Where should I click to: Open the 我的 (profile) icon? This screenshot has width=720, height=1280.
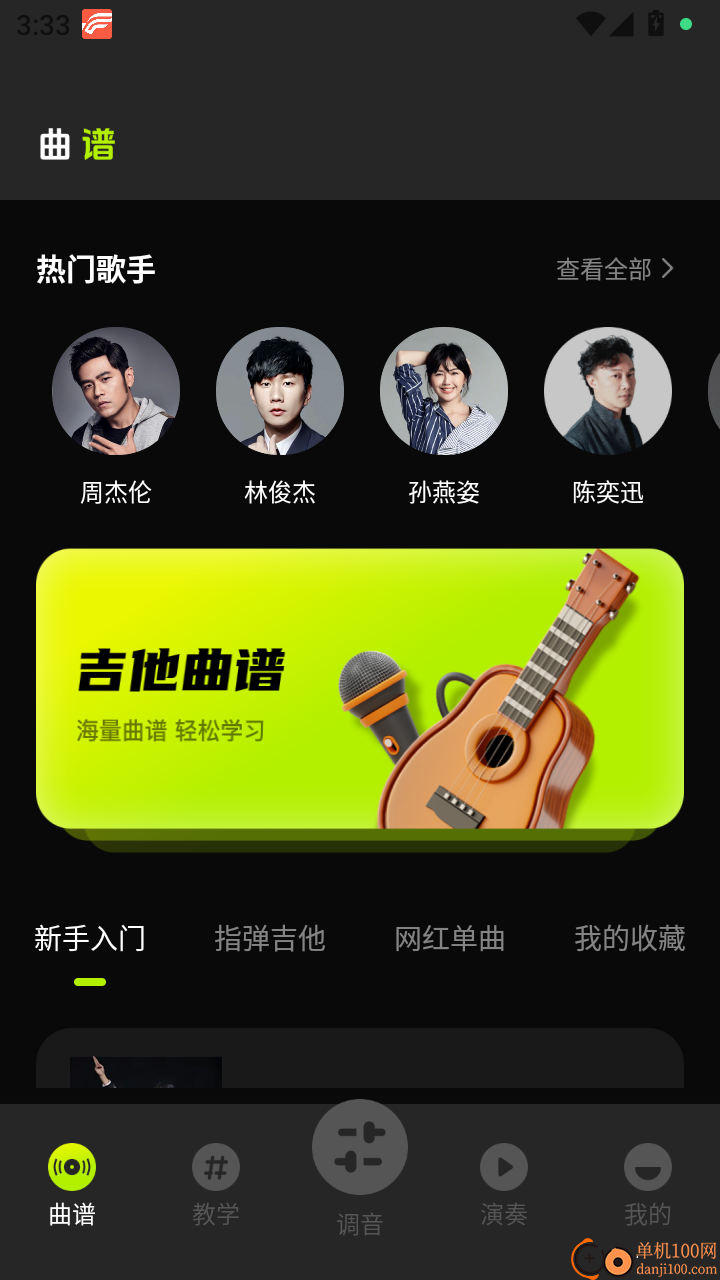(x=648, y=1167)
